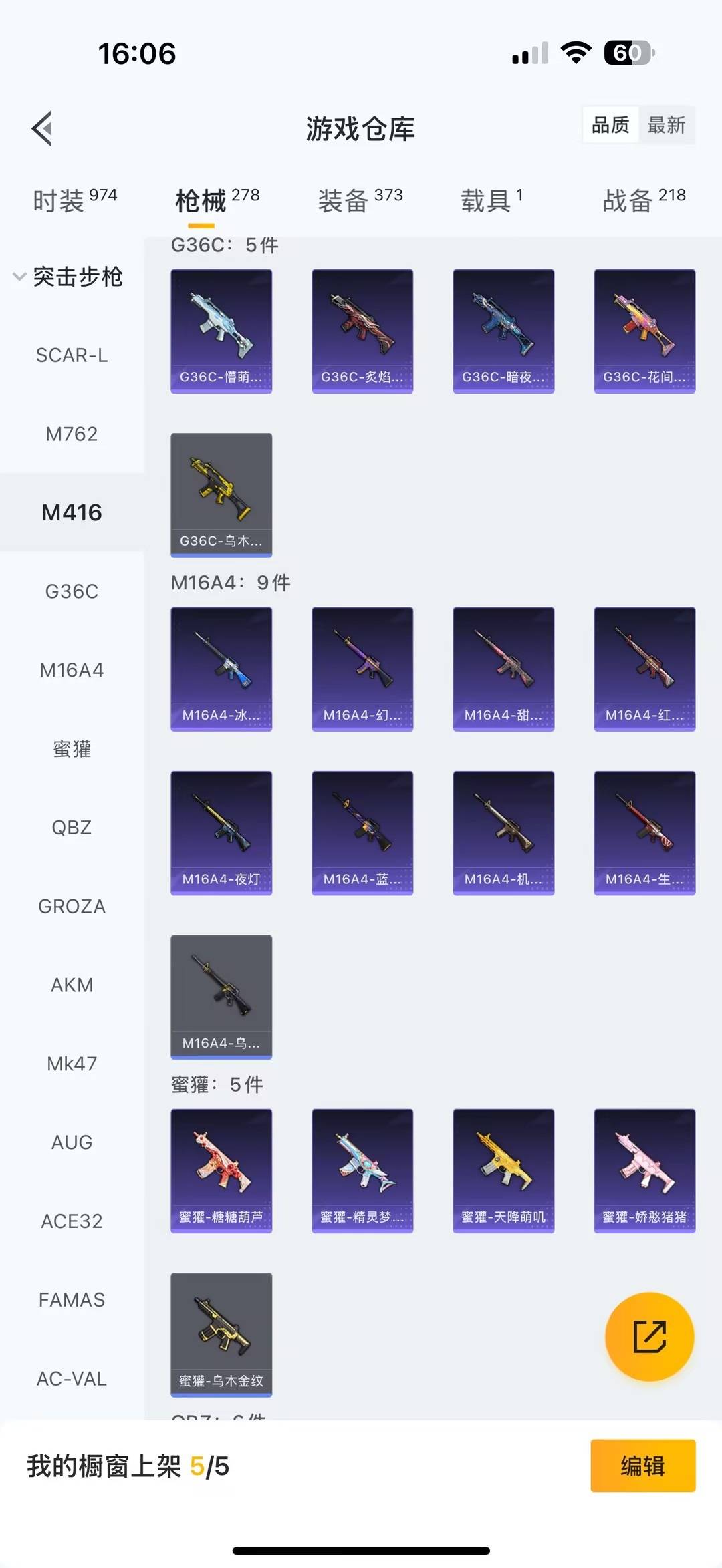The height and width of the screenshot is (1568, 722).
Task: Open the share icon at bottom right
Action: tap(649, 1338)
